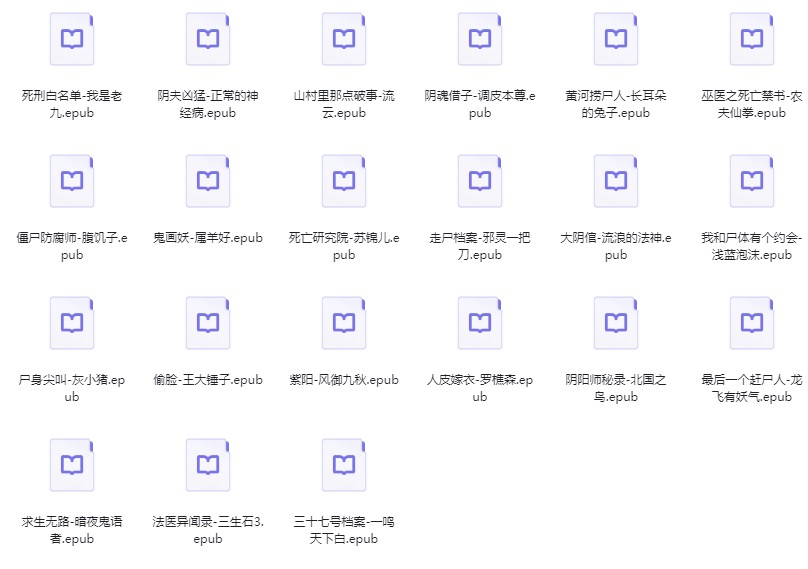Select 阴魂借子-调皮本尊.epub file
Viewport: 808px width, 569px height.
(480, 40)
